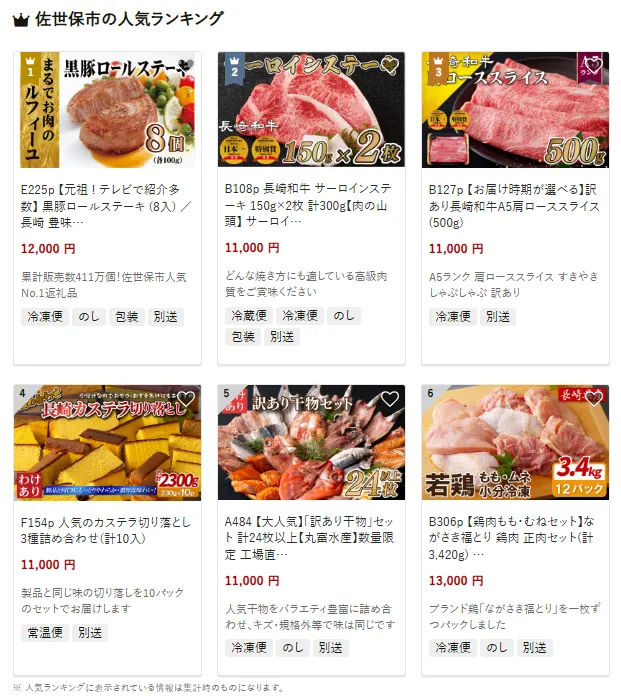Tap the heart on 肩ローススライス
The width and height of the screenshot is (621, 696).
(593, 68)
